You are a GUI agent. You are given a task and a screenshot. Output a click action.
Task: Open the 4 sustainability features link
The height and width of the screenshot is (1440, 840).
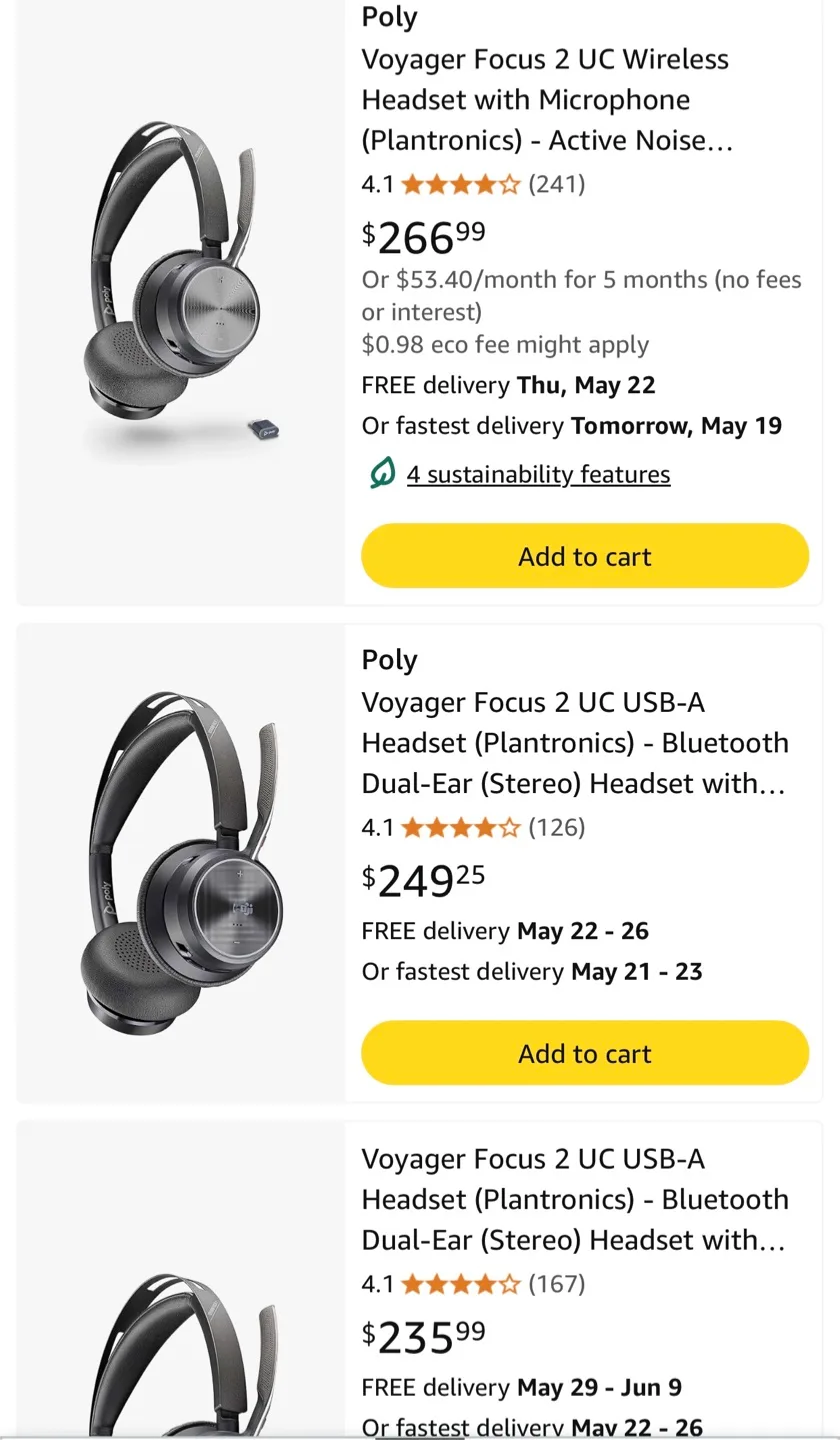pos(537,475)
